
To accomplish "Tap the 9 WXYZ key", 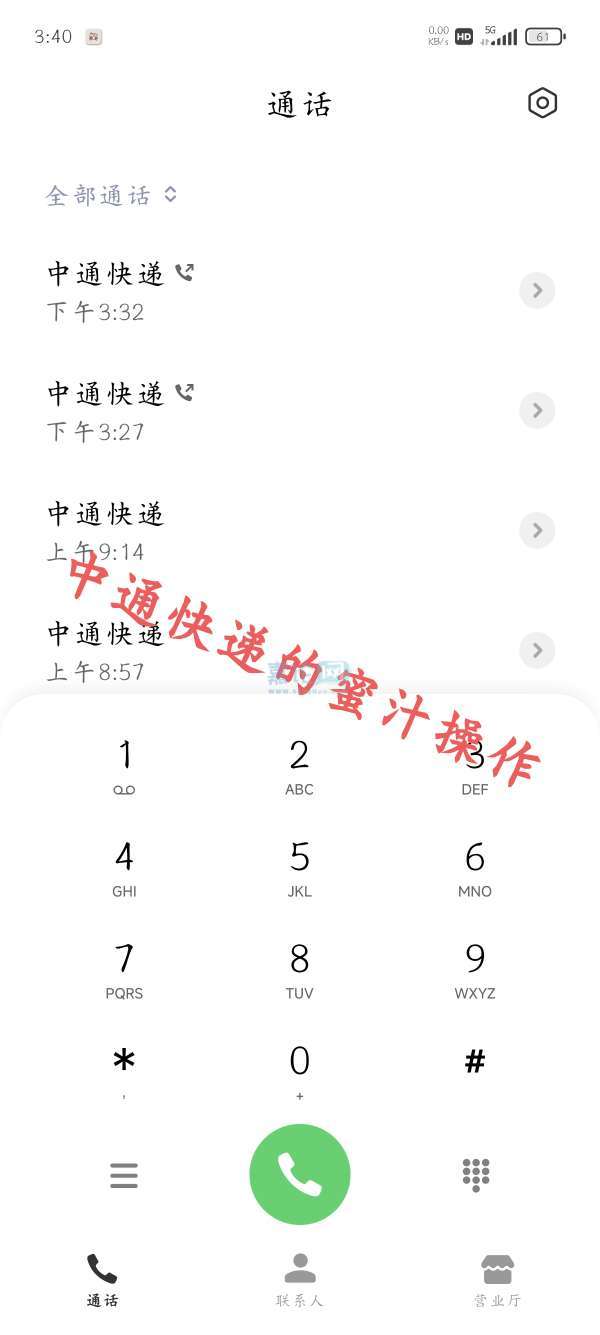I will tap(475, 970).
